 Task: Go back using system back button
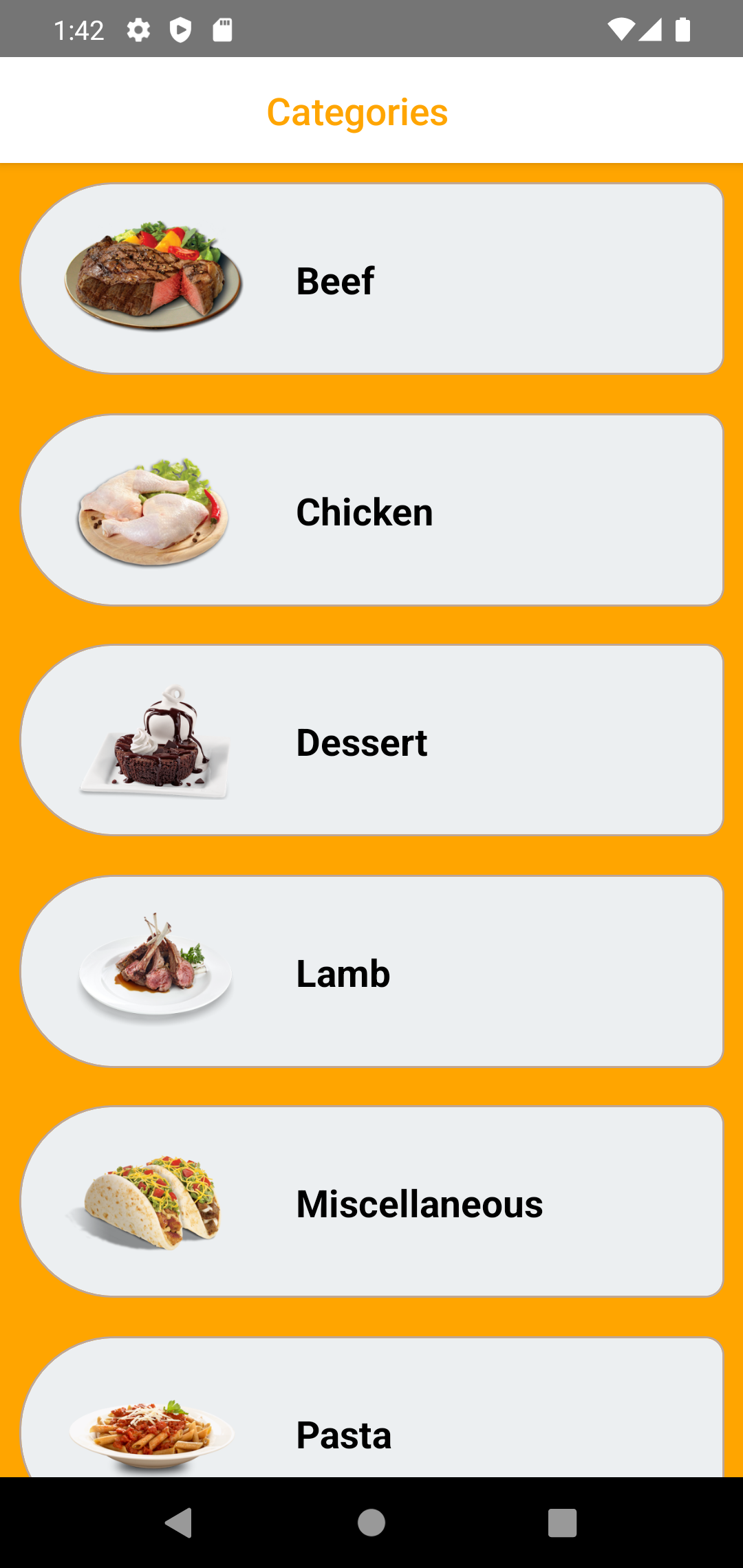pyautogui.click(x=180, y=1523)
